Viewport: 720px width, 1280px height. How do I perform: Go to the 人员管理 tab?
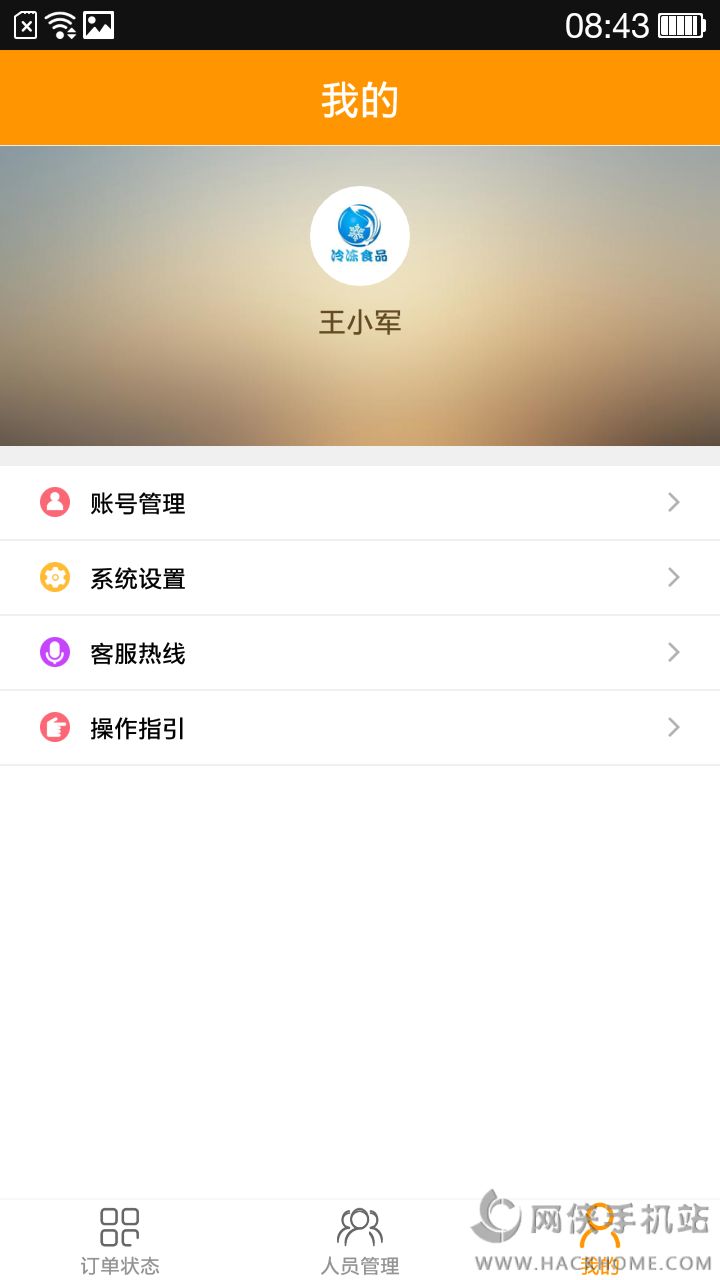tap(360, 1240)
